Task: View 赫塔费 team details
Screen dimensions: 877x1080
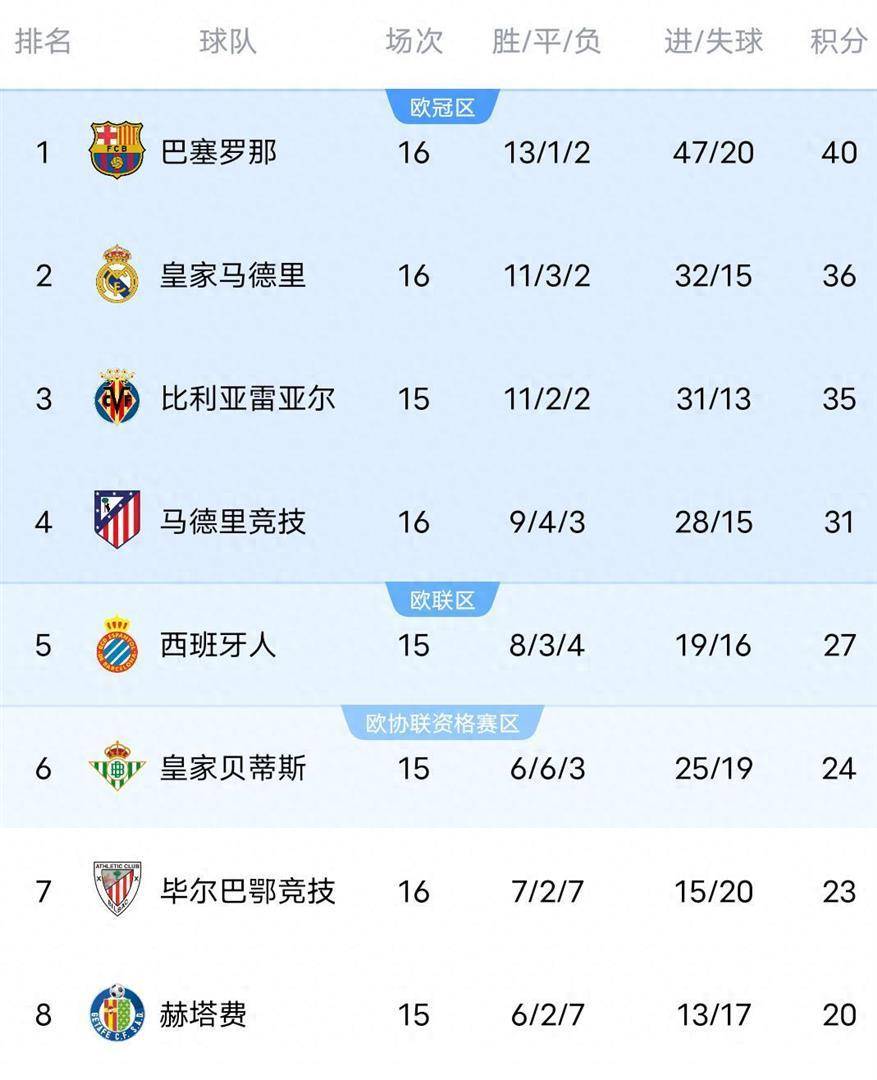Action: tap(204, 1014)
